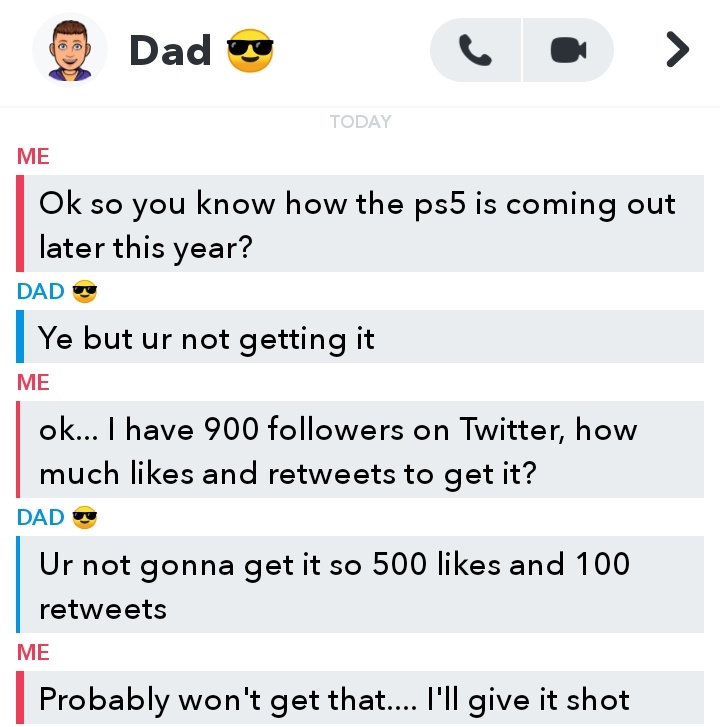Open Dad's Bitmoji profile avatar
This screenshot has width=720, height=727.
coord(70,49)
